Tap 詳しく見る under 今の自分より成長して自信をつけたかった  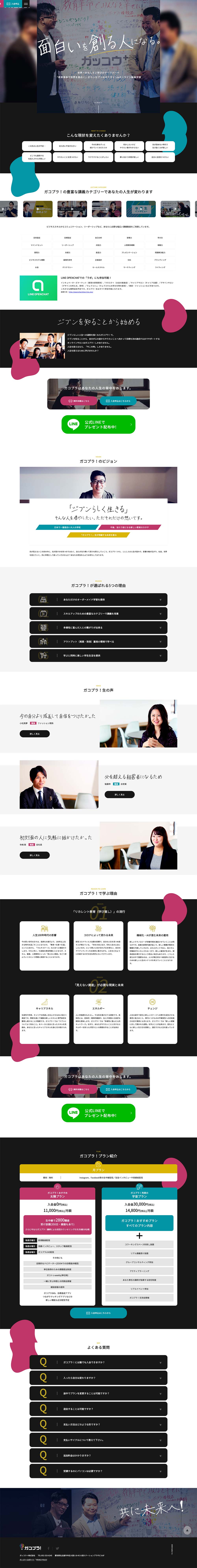pyautogui.click(x=35, y=733)
